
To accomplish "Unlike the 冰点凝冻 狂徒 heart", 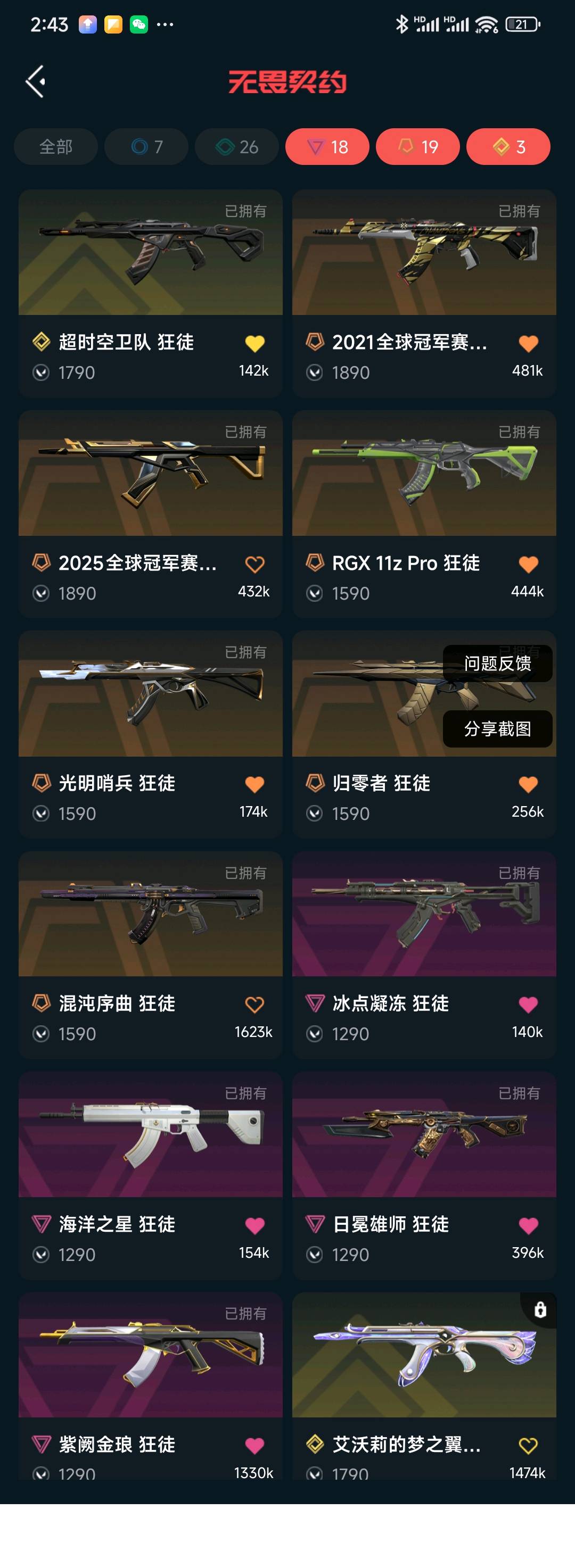I will pos(528,1005).
